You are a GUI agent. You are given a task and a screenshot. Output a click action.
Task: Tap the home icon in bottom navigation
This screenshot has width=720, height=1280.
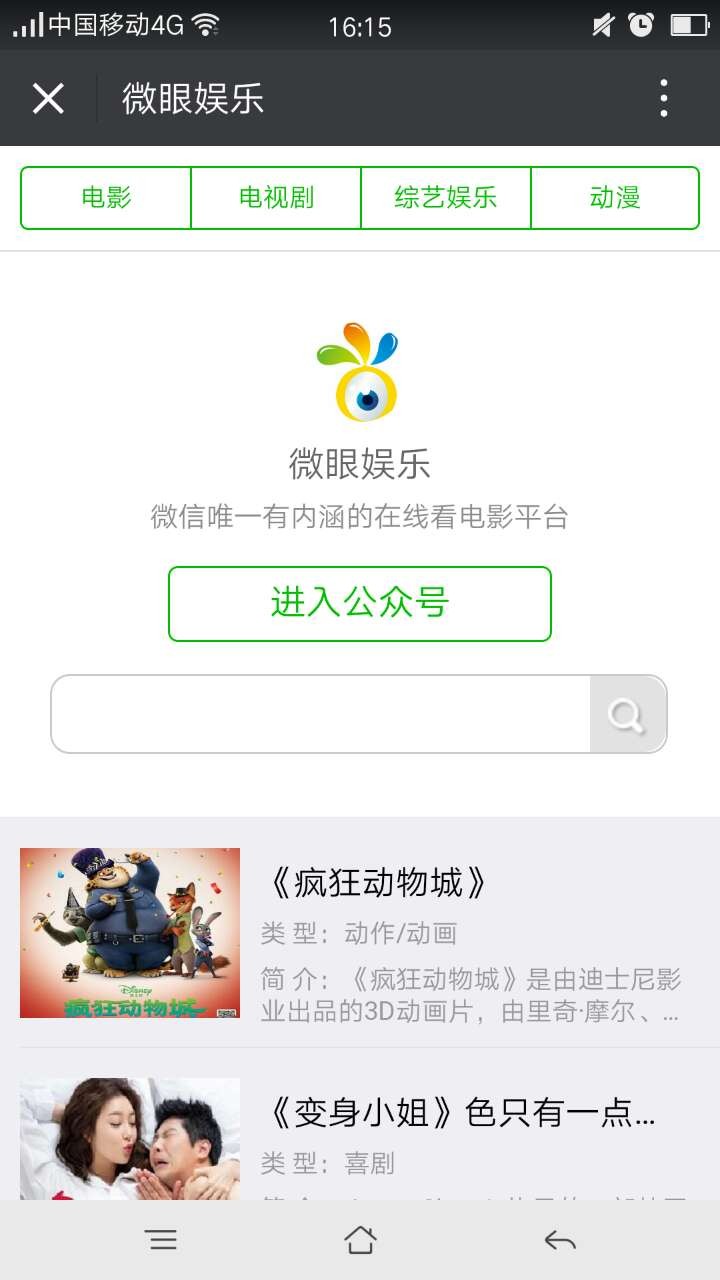click(360, 1239)
